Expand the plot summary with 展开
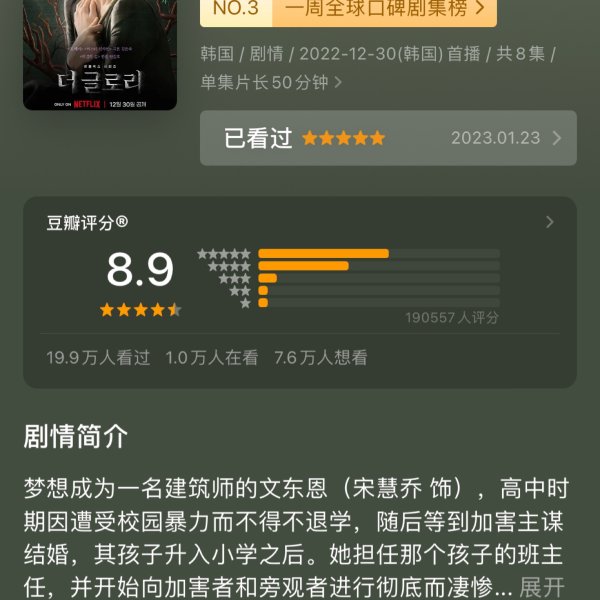This screenshot has height=600, width=600. coord(541,586)
